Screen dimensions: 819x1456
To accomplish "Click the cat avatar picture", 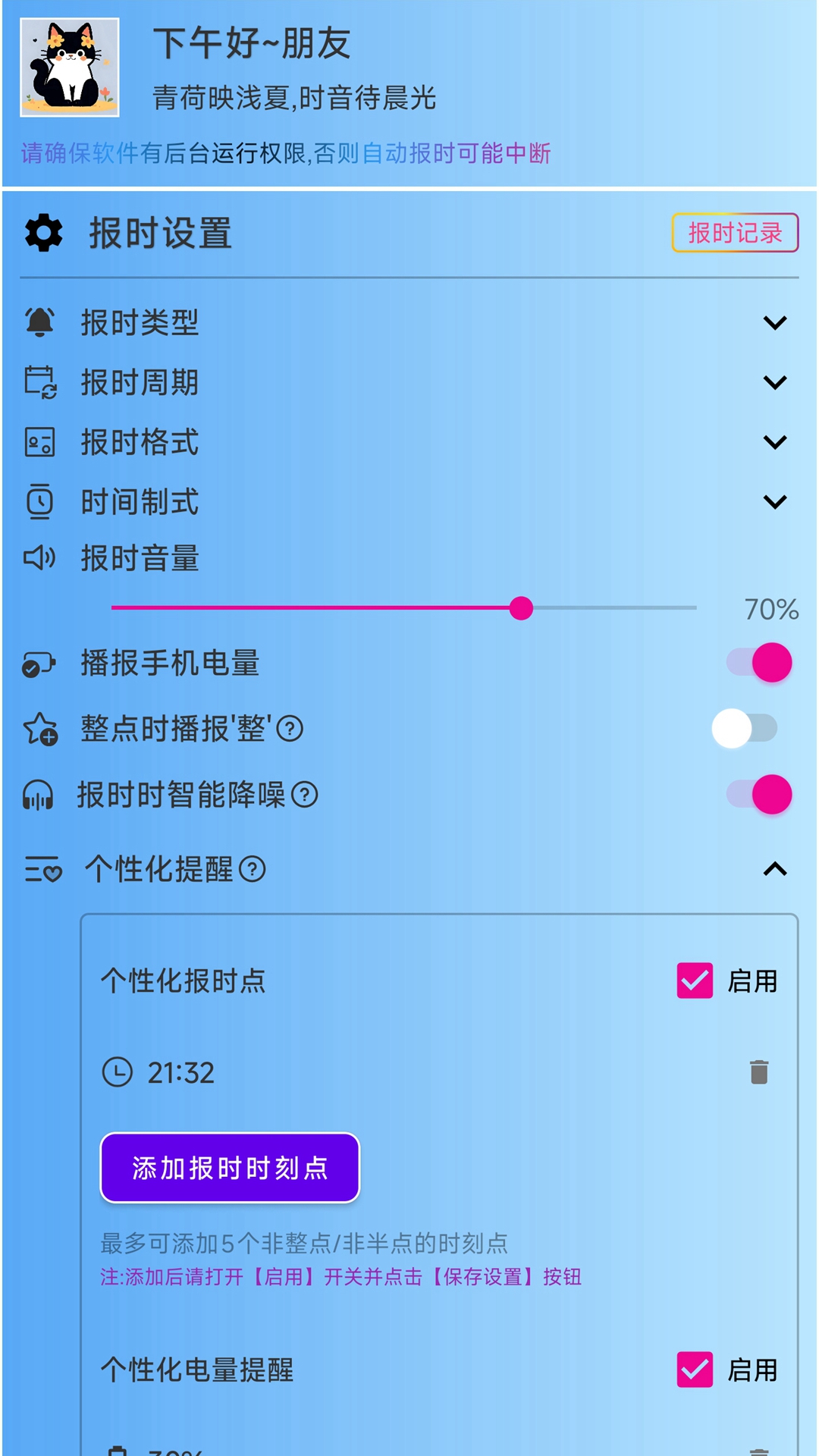I will [x=70, y=66].
